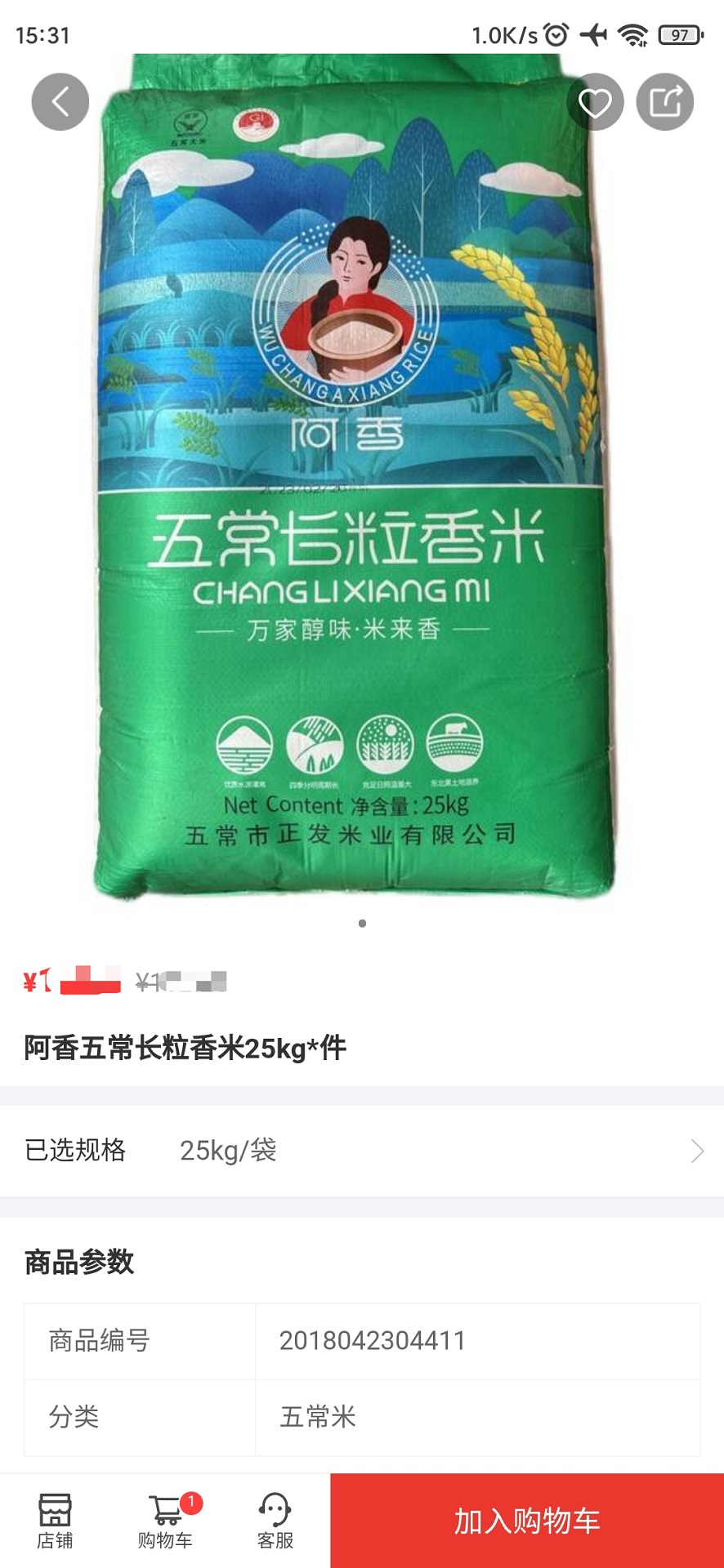This screenshot has height=1568, width=724.
Task: Open the 店铺 store page
Action: (x=55, y=1521)
